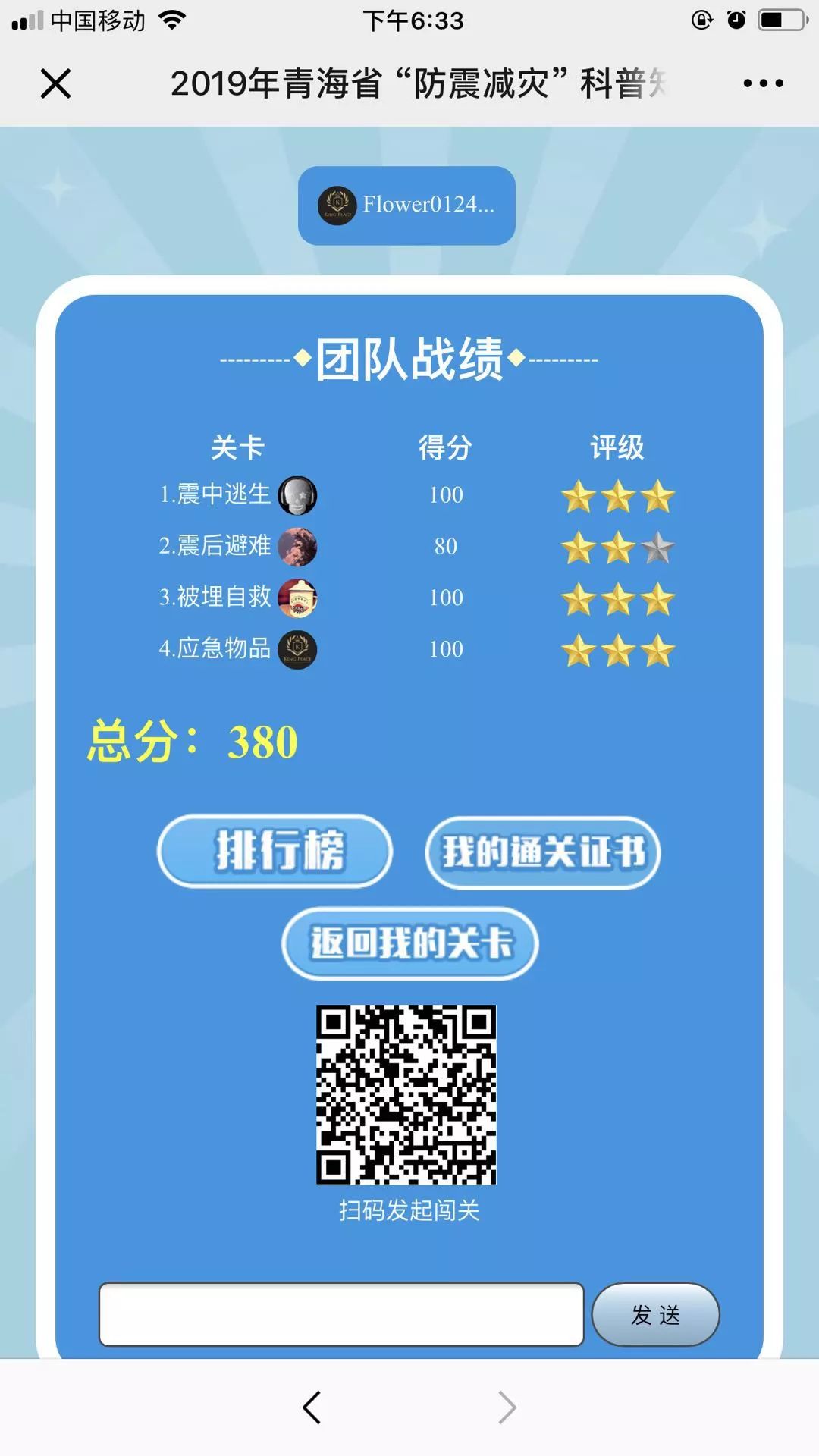The height and width of the screenshot is (1456, 819).
Task: Close the webpage with the X icon
Action: [55, 83]
